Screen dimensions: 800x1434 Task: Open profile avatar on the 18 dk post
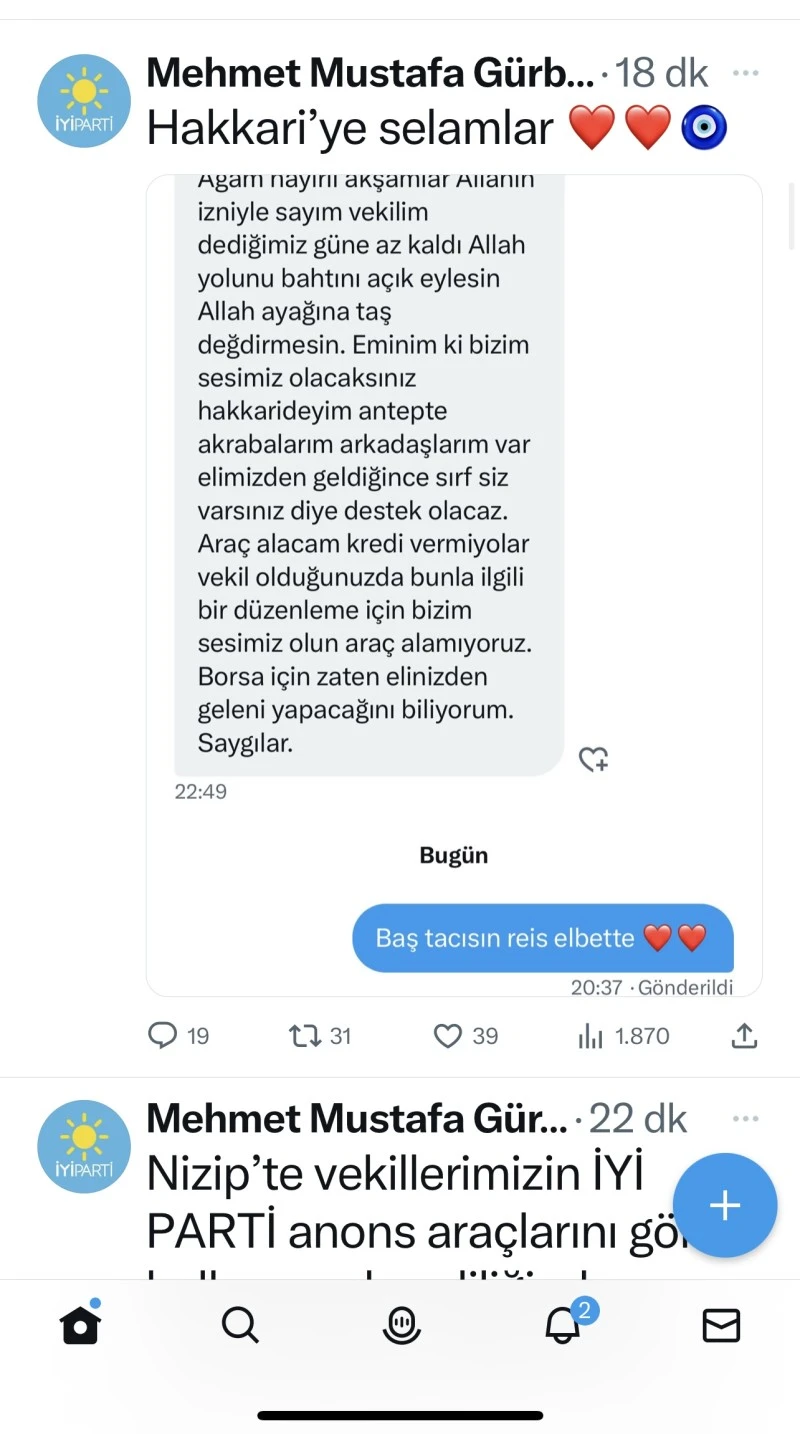[84, 101]
